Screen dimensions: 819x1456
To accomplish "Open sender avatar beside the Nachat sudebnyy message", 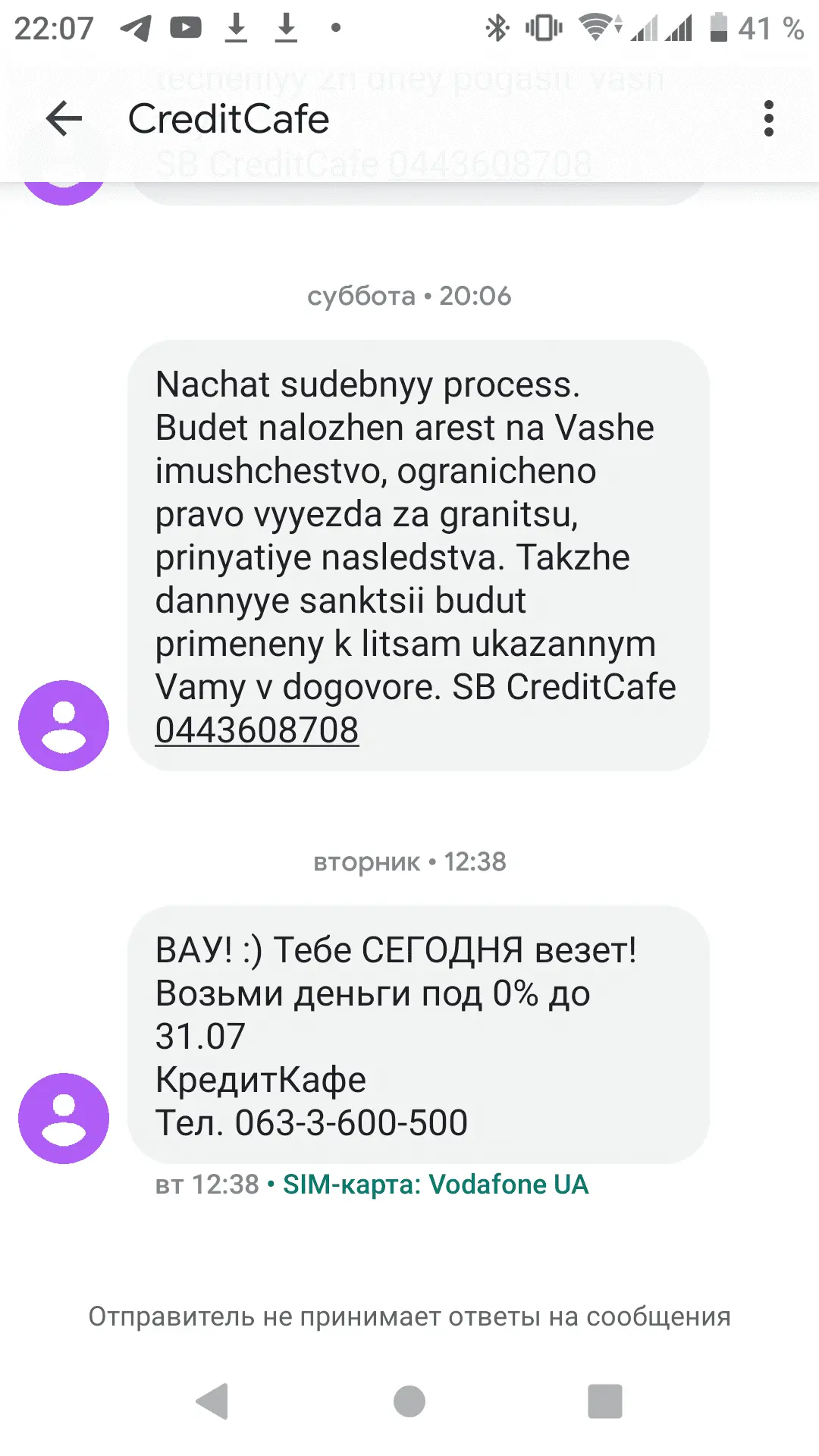I will click(64, 726).
